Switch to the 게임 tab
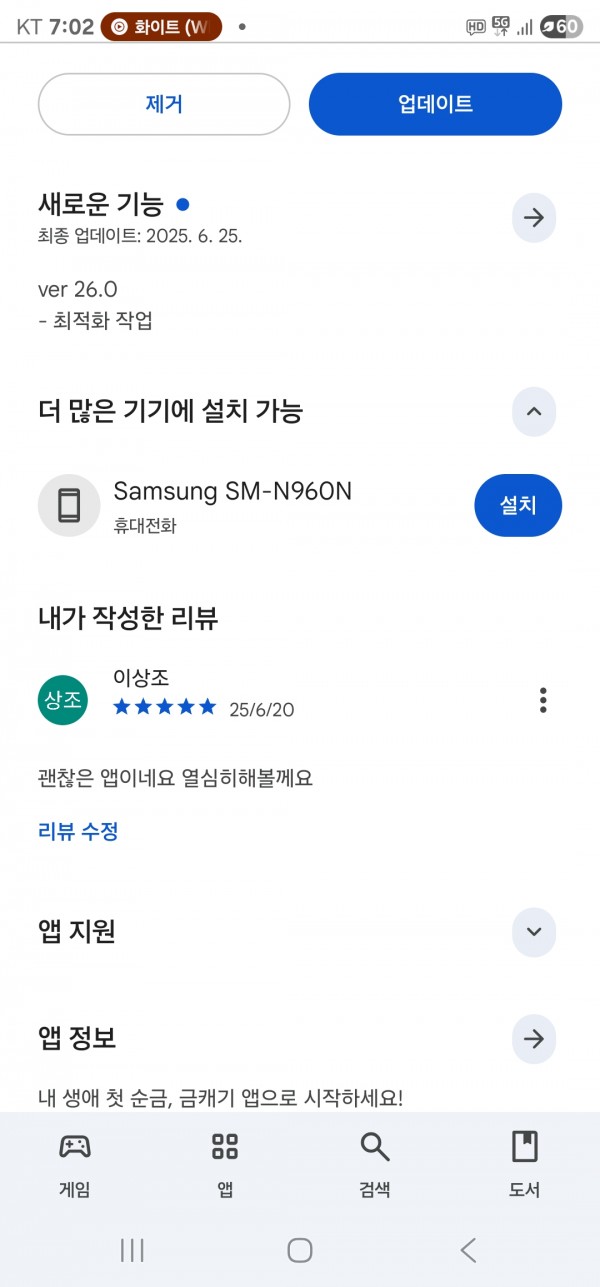Viewport: 600px width, 1287px height. (75, 1164)
